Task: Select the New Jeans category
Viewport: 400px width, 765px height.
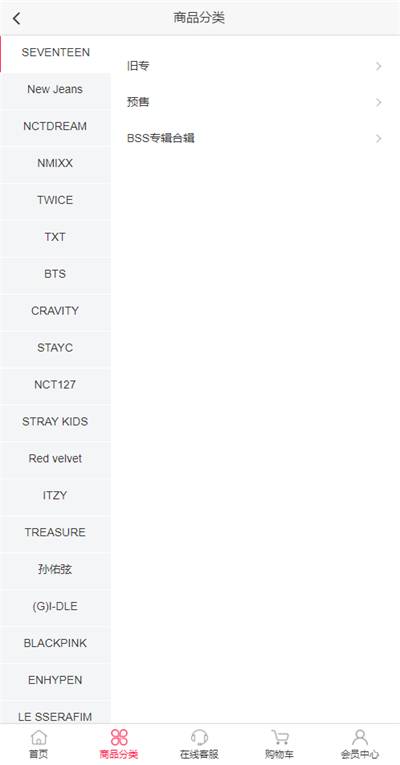Action: pyautogui.click(x=55, y=89)
